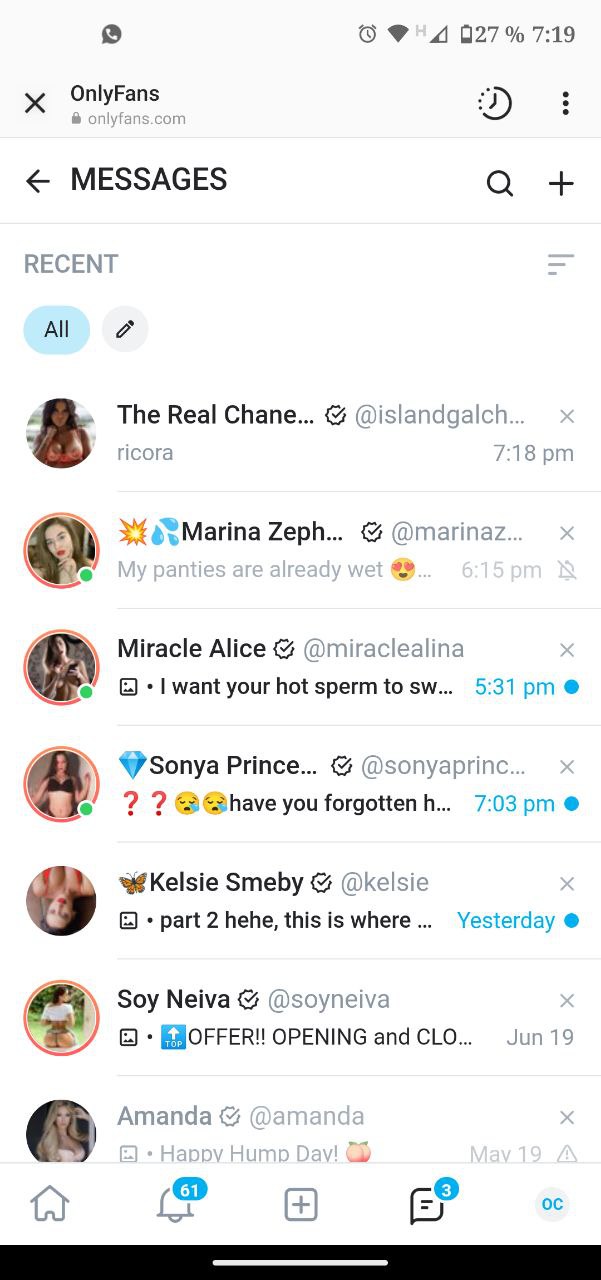The image size is (601, 1280).
Task: Start a new message with plus icon
Action: 561,183
